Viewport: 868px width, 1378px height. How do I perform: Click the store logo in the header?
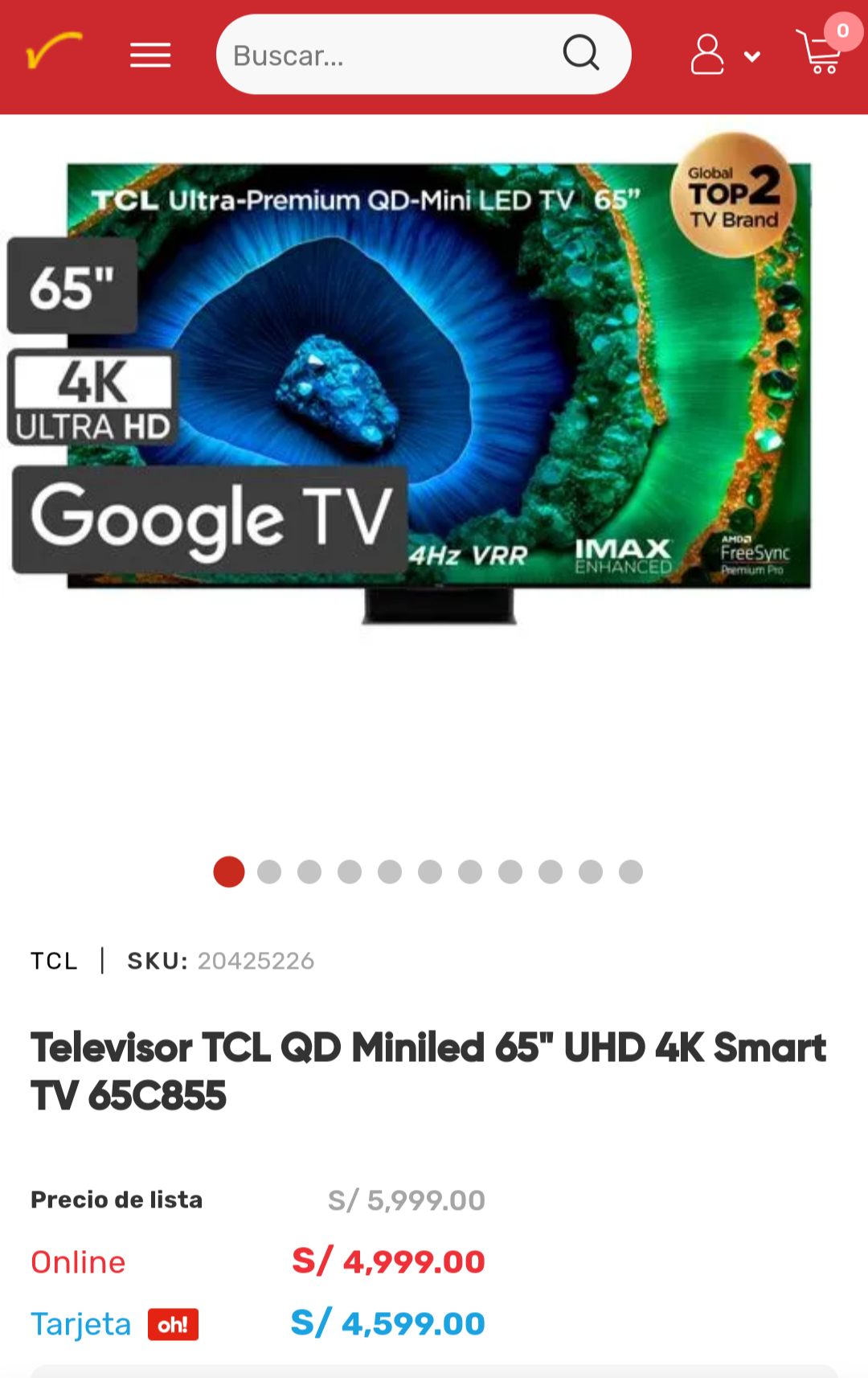pos(52,50)
